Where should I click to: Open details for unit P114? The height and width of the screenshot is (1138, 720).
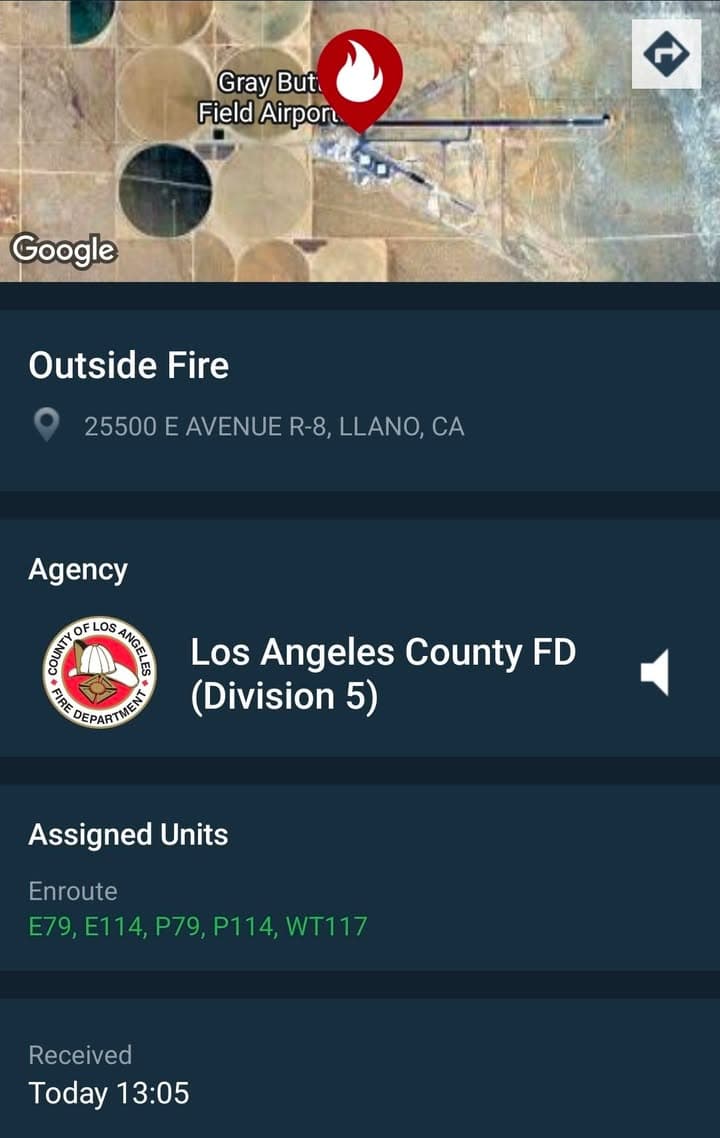click(x=242, y=926)
